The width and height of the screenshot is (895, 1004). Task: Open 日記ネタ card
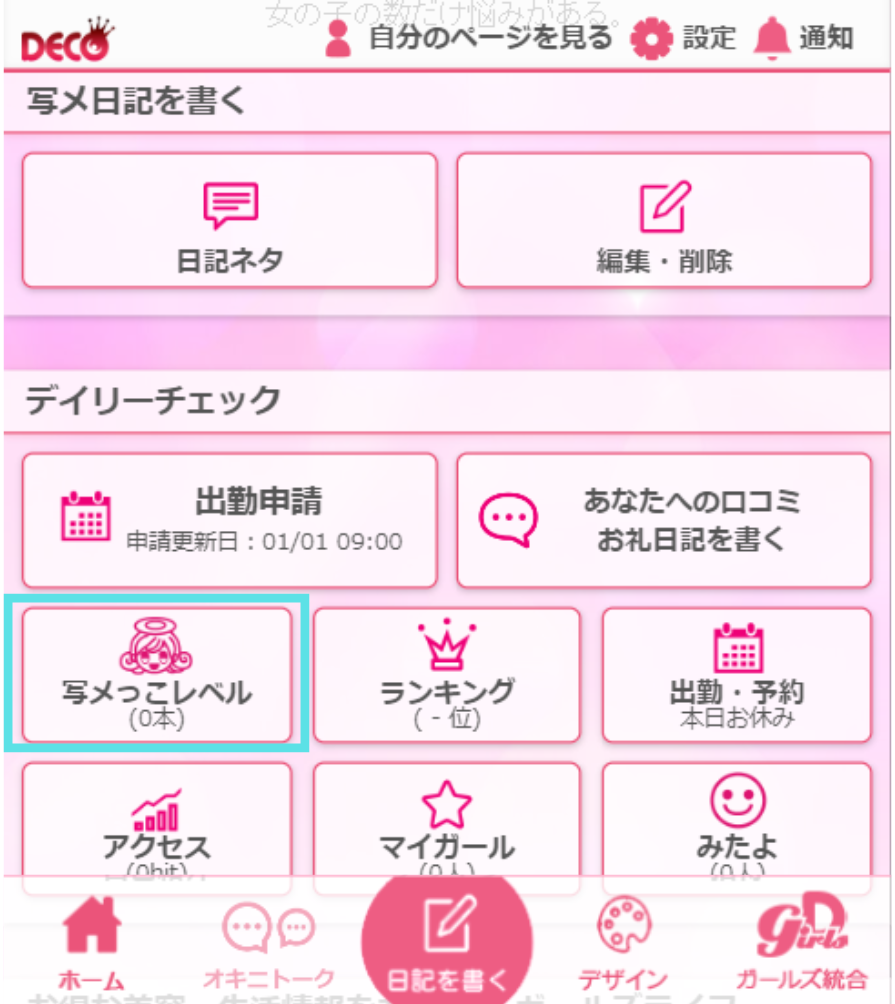point(230,220)
